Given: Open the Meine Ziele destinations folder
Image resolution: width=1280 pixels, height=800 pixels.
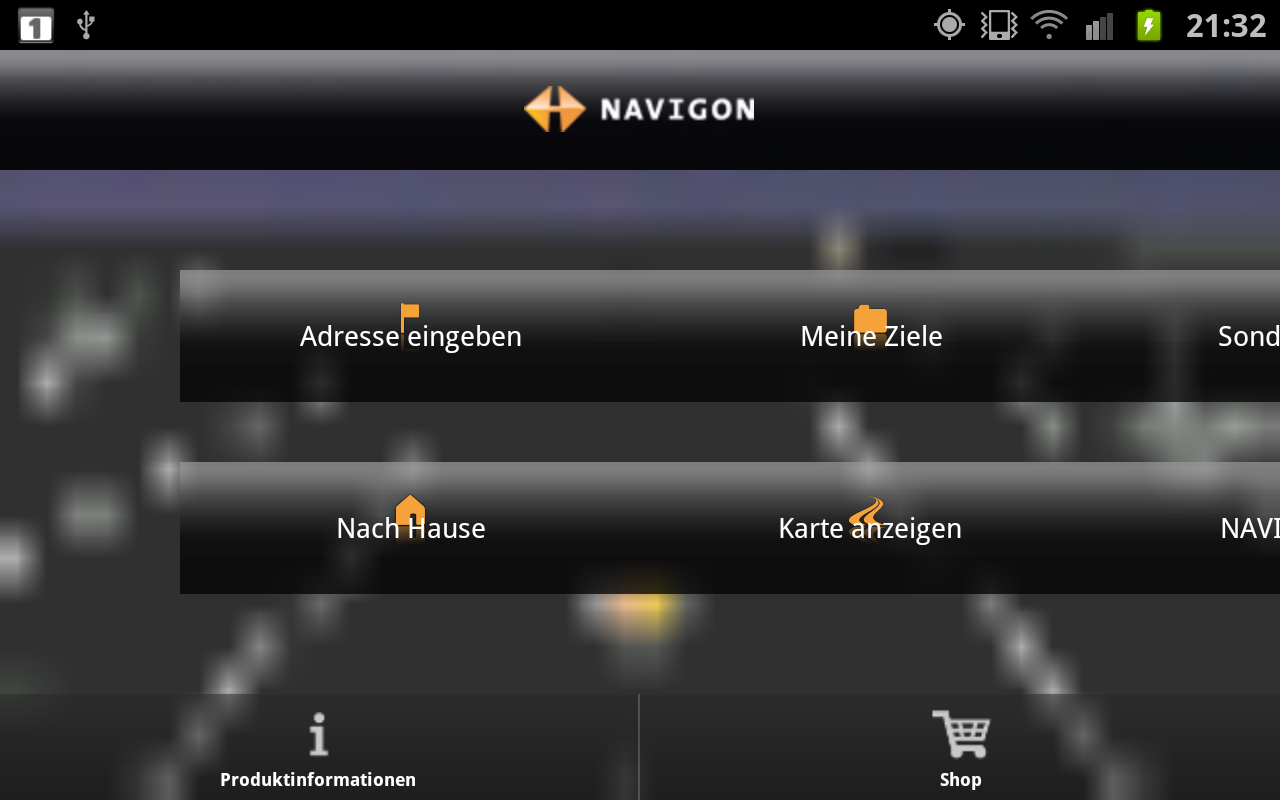Looking at the screenshot, I should (871, 336).
